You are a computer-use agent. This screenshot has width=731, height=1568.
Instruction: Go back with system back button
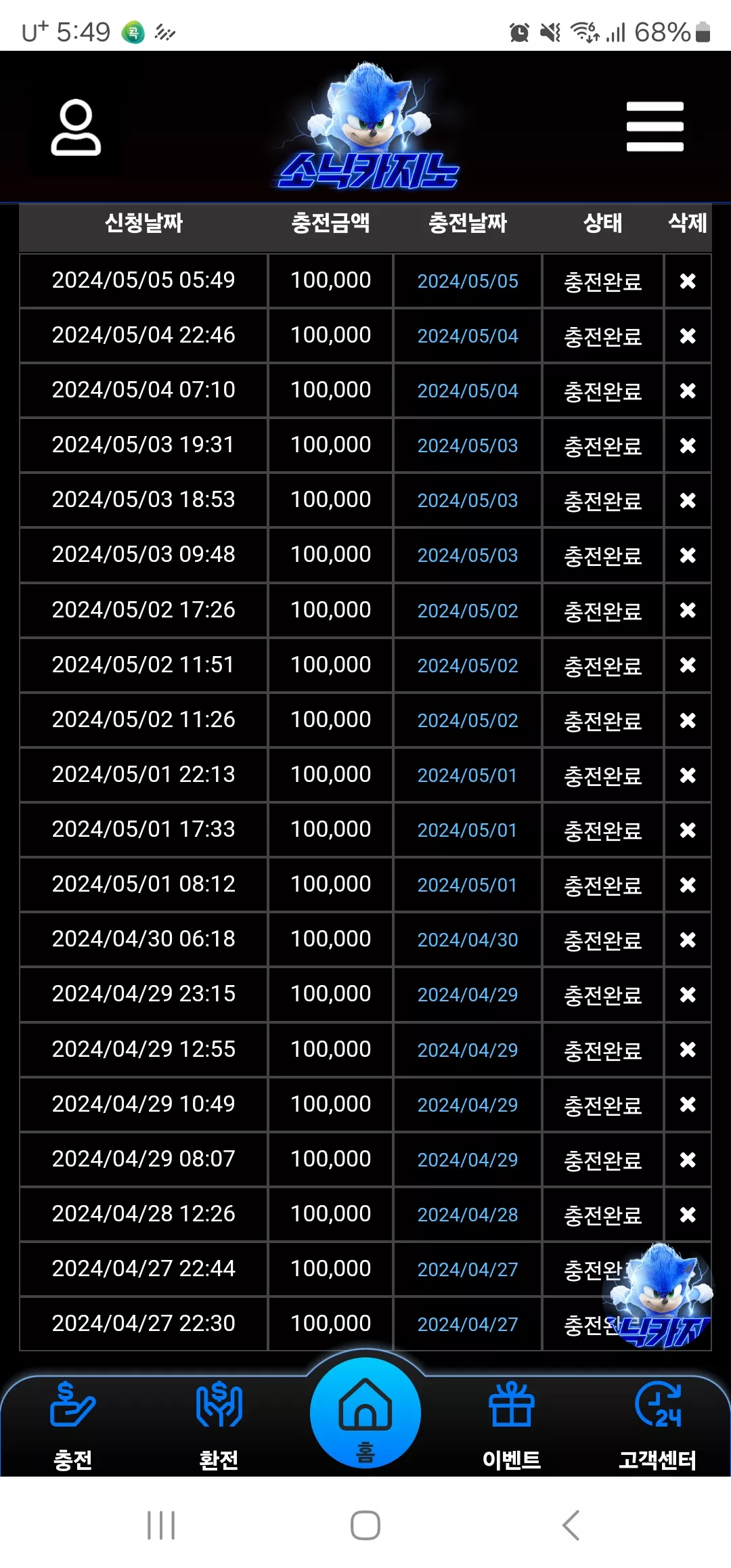[571, 1525]
